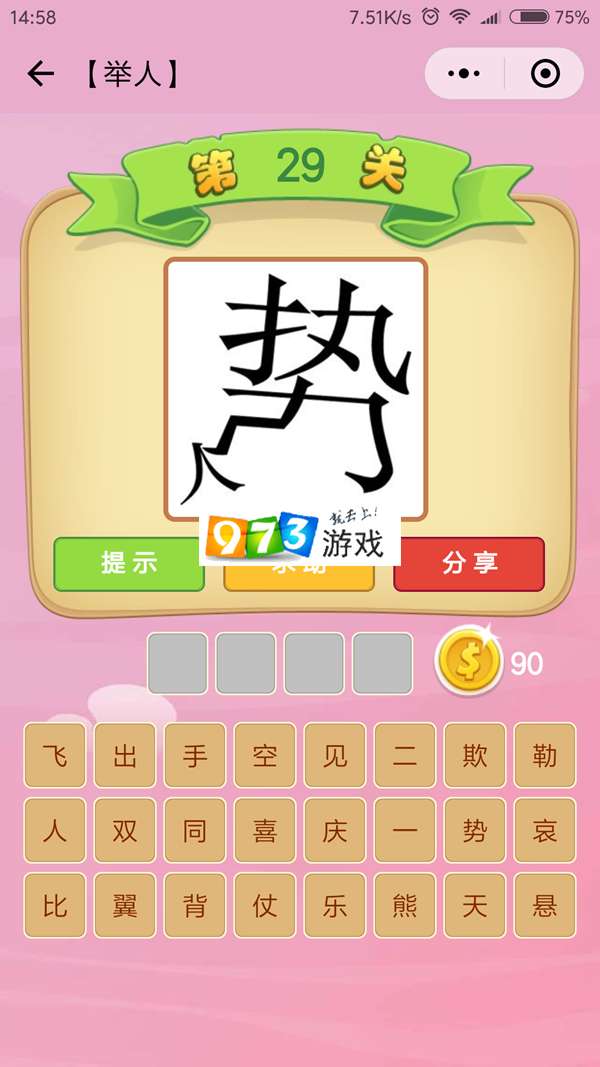Select the character 双 tile

pos(125,830)
